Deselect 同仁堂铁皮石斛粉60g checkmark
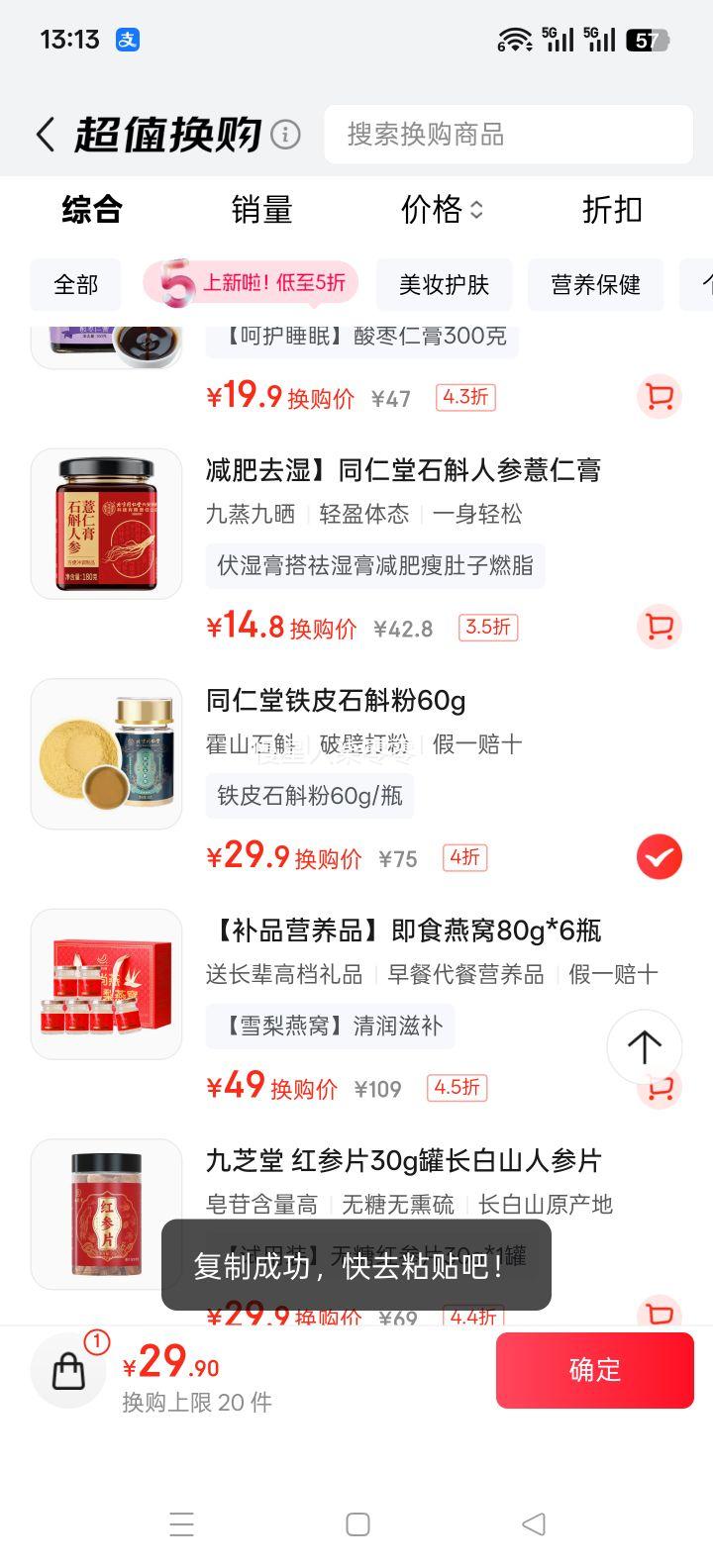713x1568 pixels. point(659,857)
